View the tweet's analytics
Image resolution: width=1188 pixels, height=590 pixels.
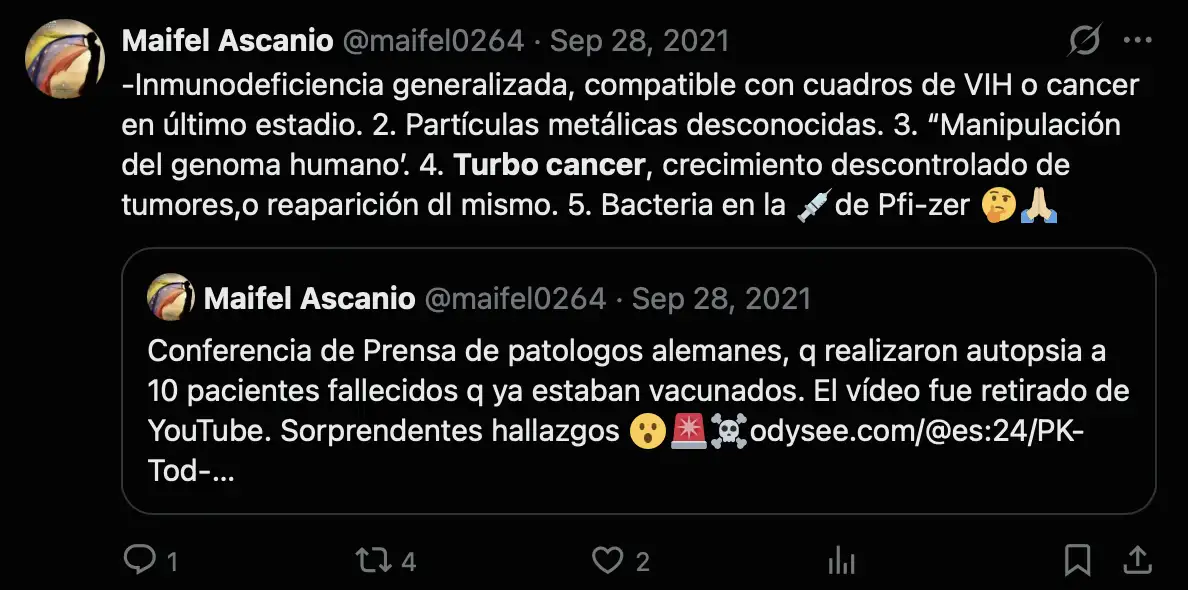tap(841, 561)
